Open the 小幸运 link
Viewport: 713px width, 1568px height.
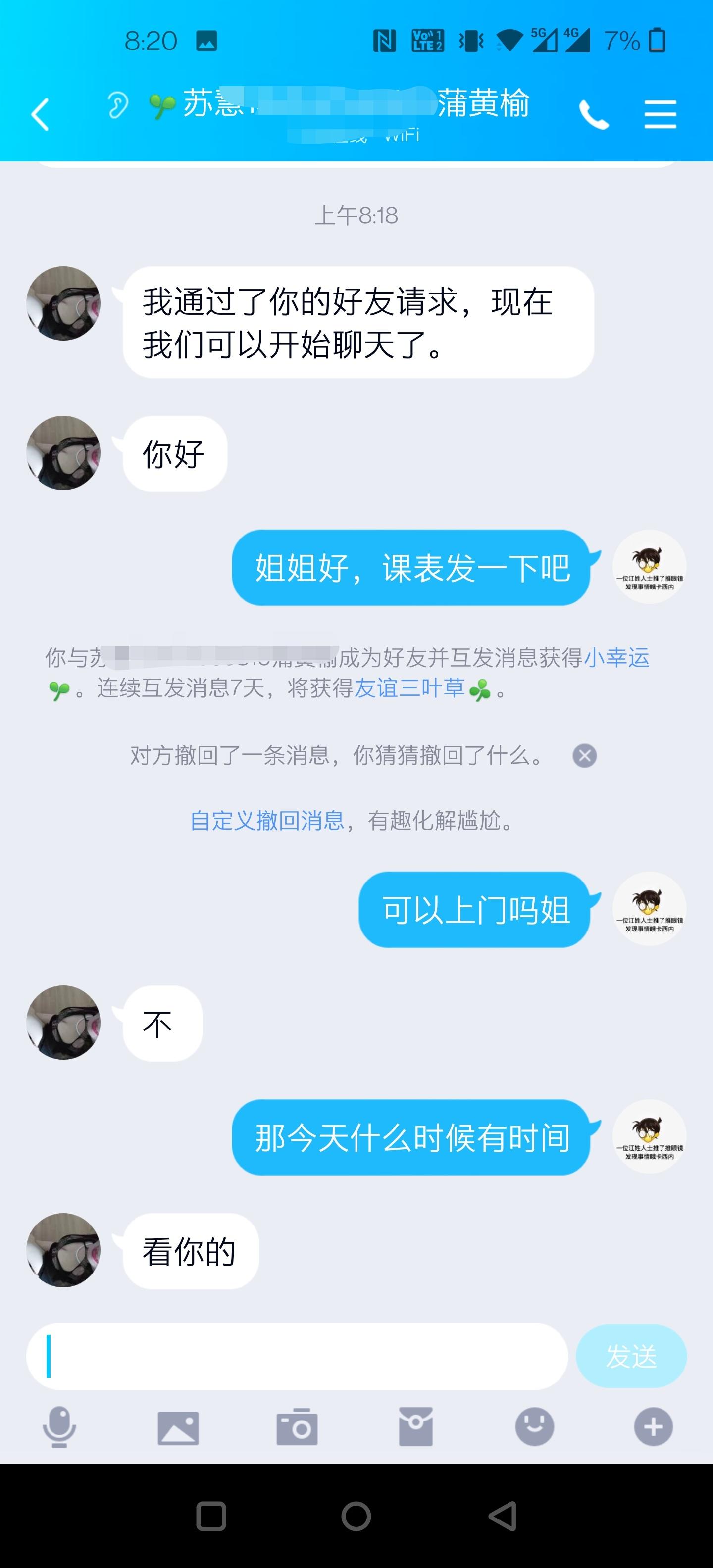tap(618, 656)
